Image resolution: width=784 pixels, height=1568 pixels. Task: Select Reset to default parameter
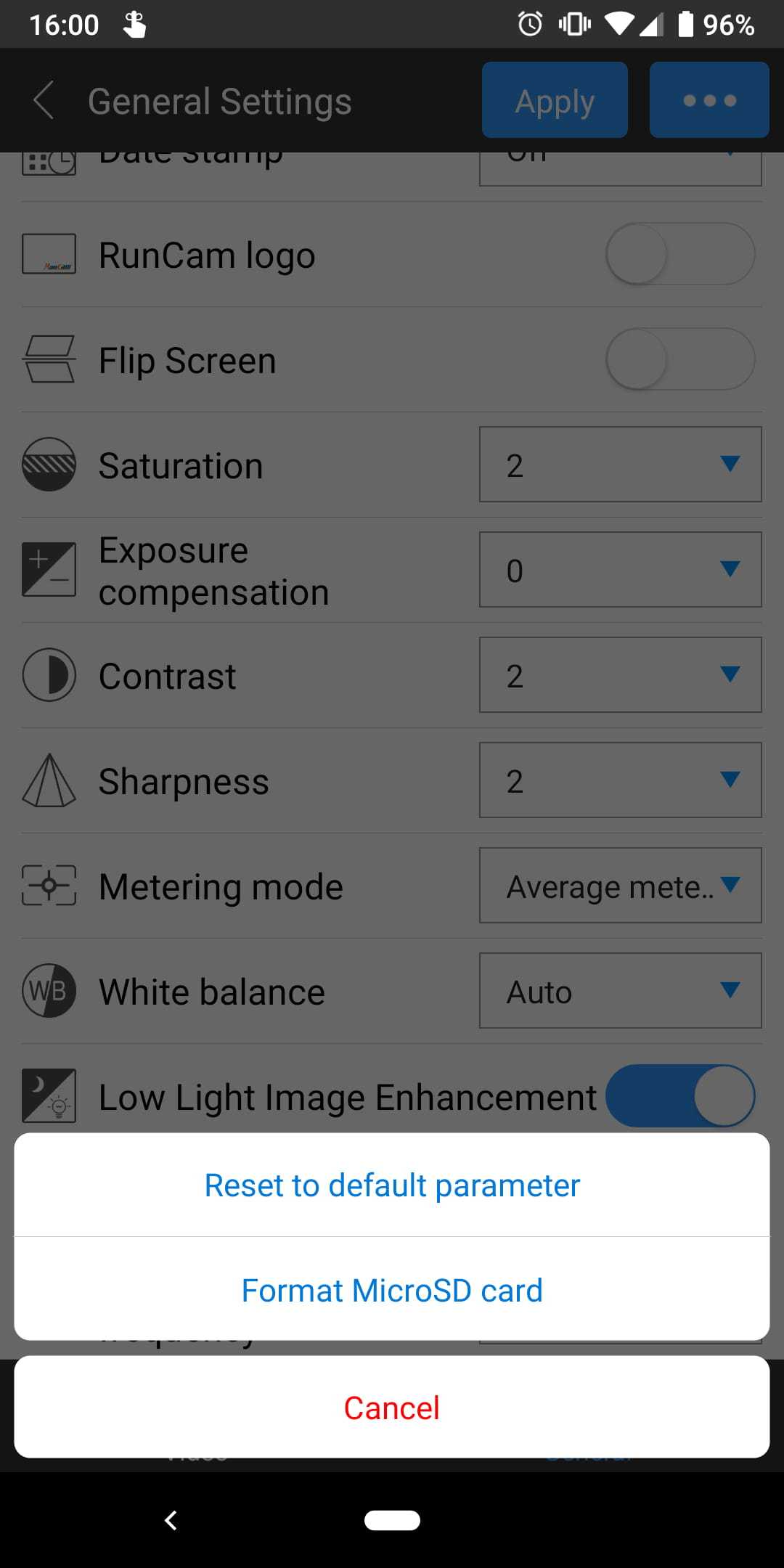pyautogui.click(x=392, y=1185)
